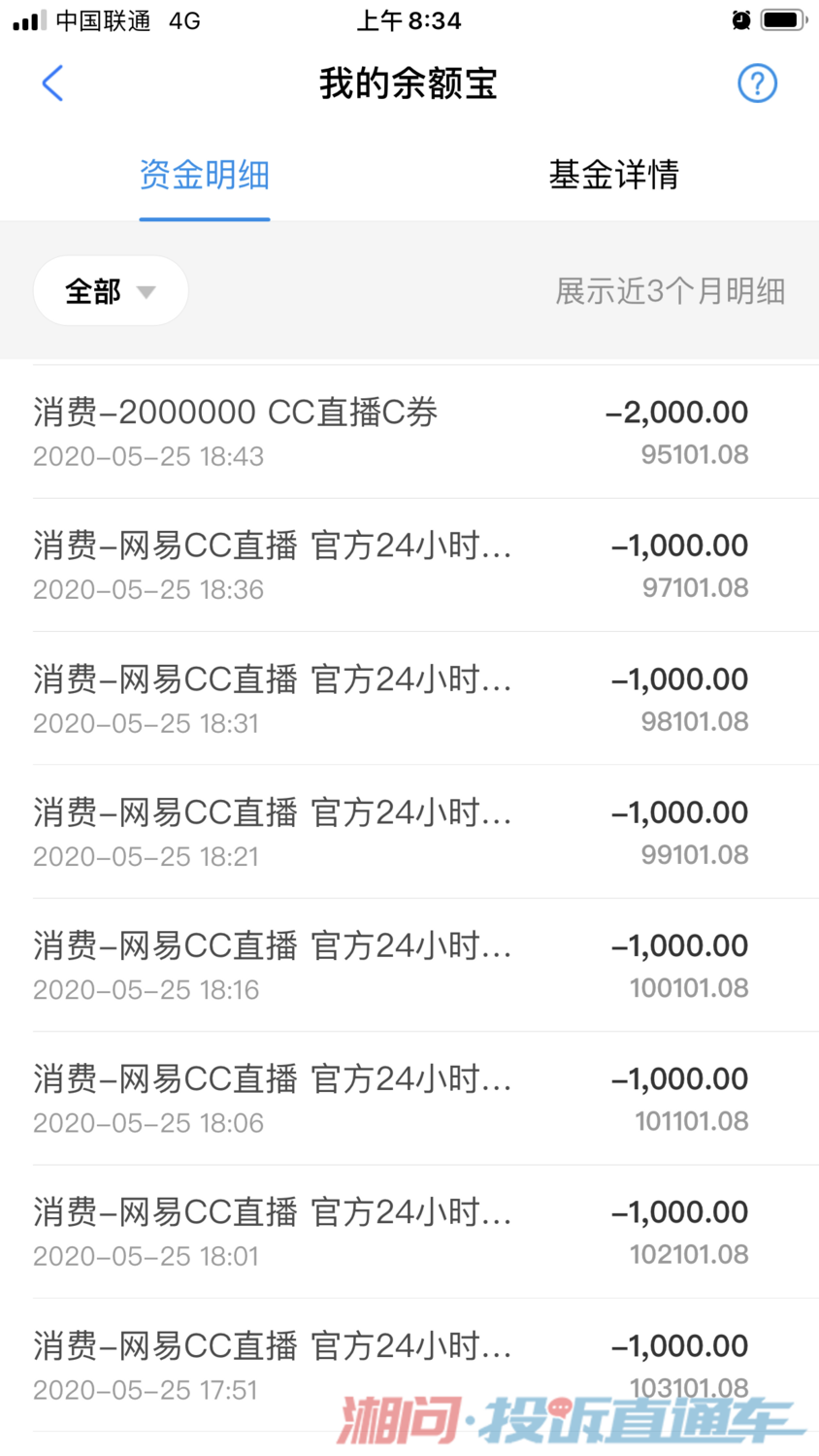Click the alarm clock icon in status bar

click(x=739, y=19)
